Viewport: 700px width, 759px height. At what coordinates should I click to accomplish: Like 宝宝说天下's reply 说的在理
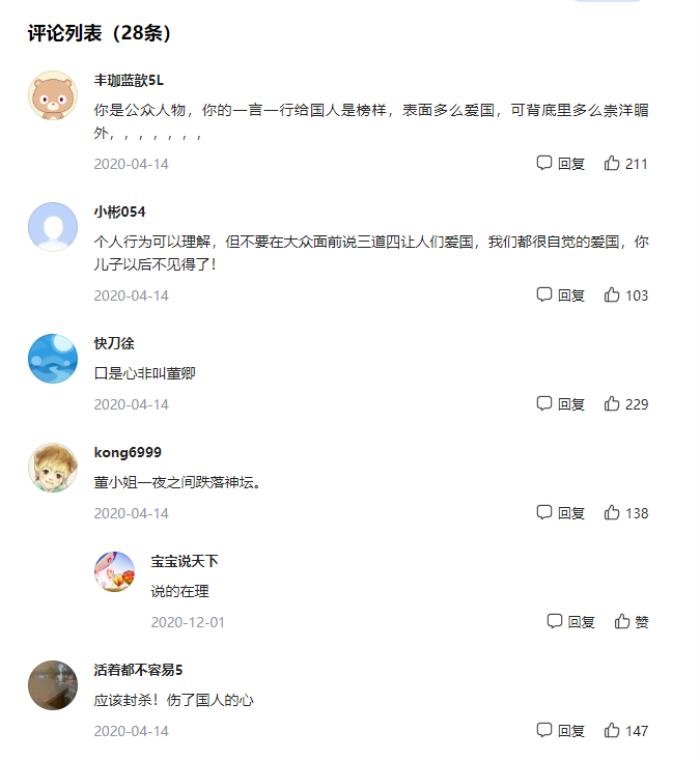[x=631, y=622]
